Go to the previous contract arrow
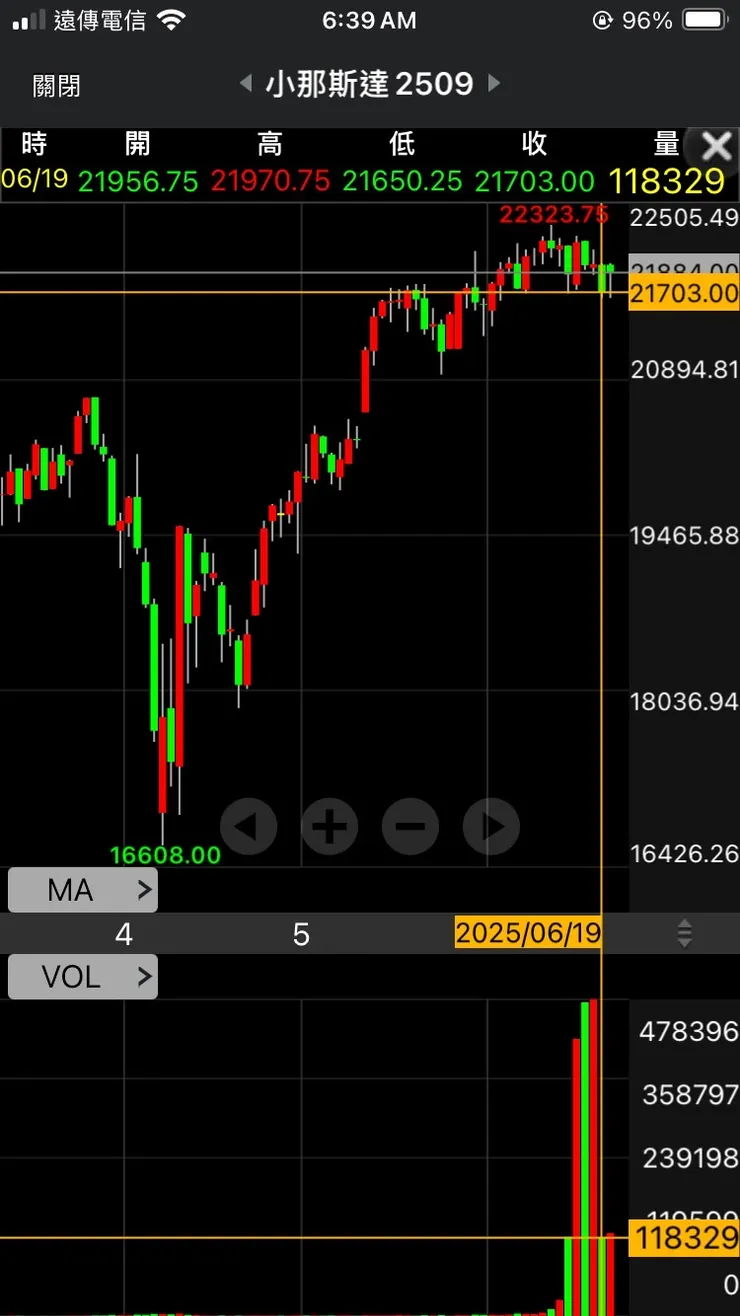Screen dimensions: 740x1316 coord(246,83)
